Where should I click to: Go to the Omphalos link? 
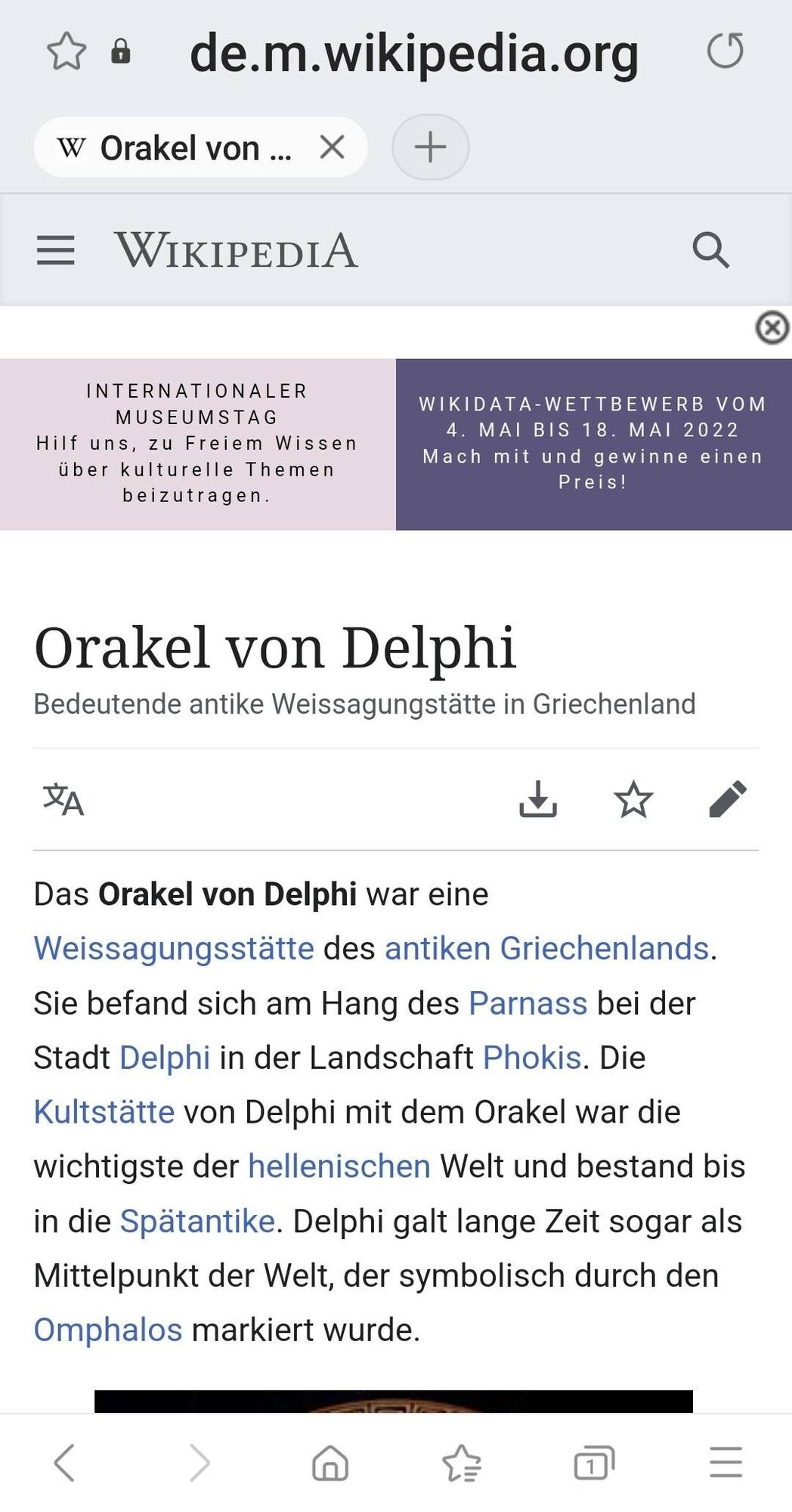pos(108,1330)
